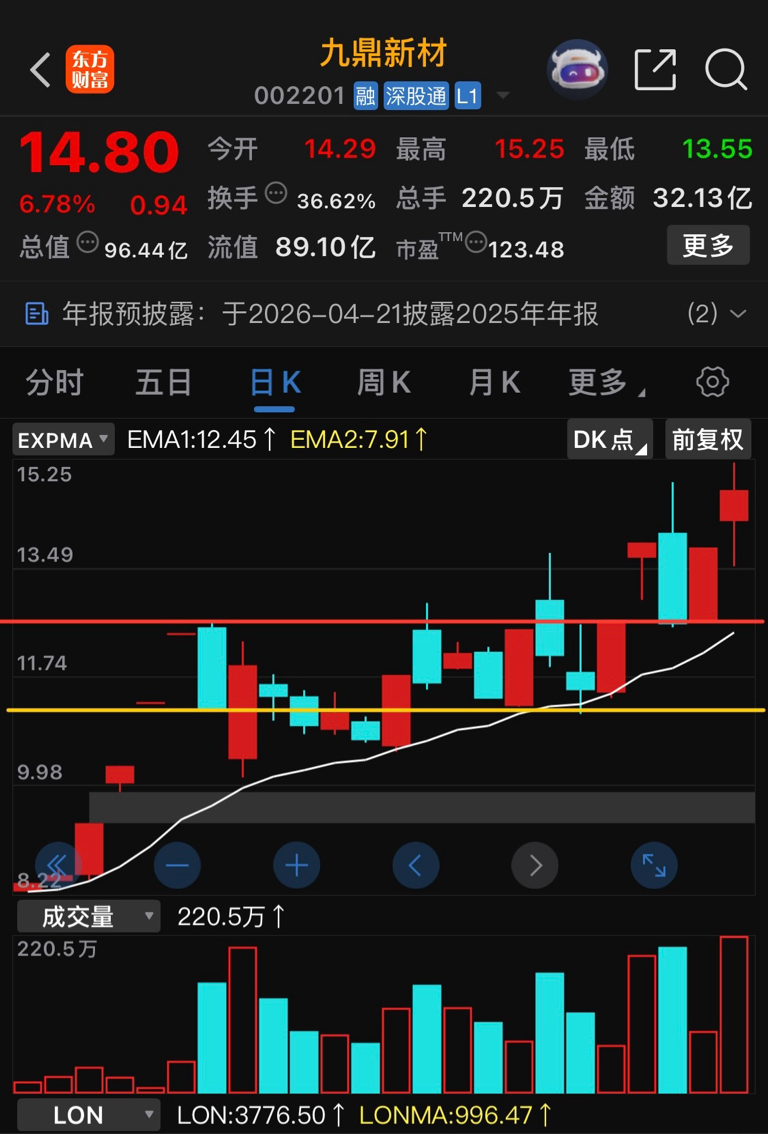This screenshot has height=1134, width=768.
Task: Open stock search magnifier
Action: pos(726,70)
